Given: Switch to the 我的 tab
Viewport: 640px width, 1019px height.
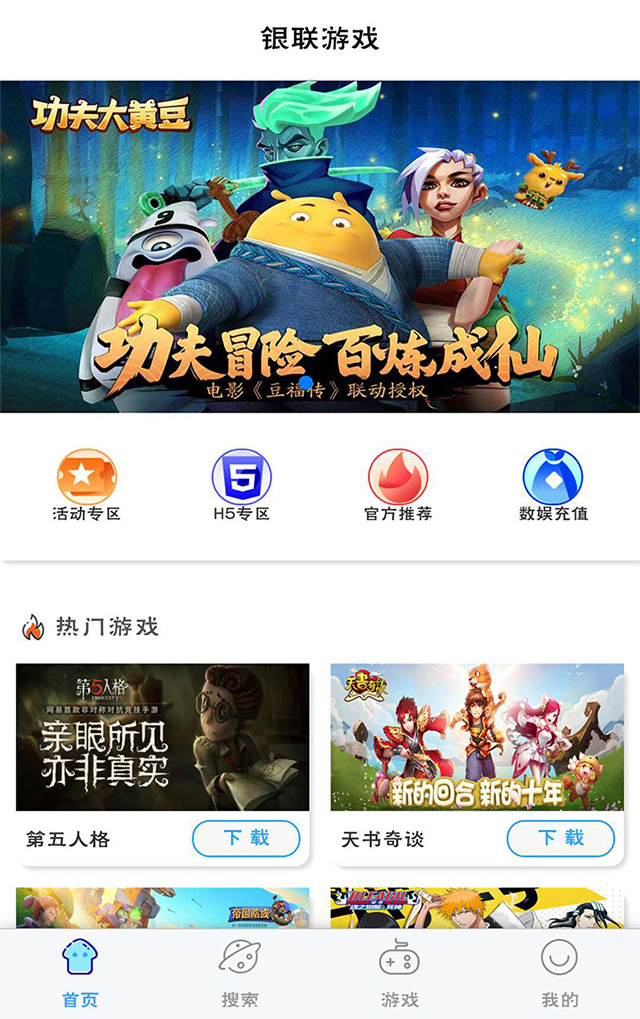Looking at the screenshot, I should tap(559, 974).
